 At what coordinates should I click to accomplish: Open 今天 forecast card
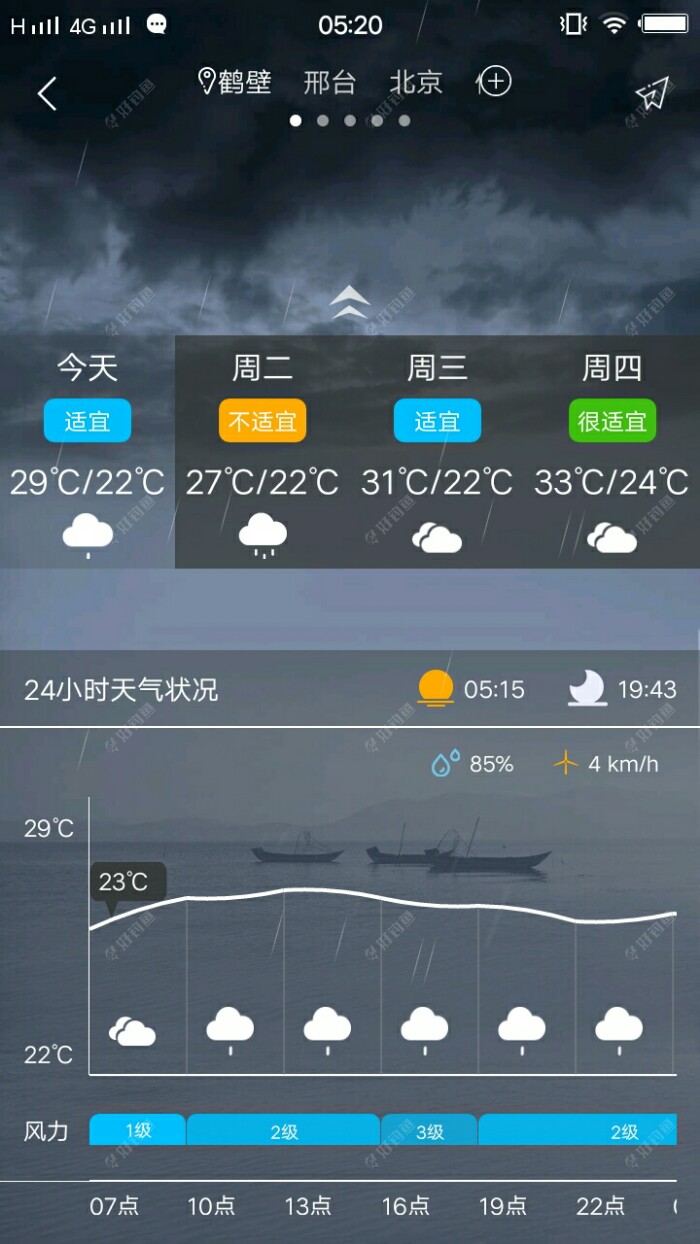[x=87, y=452]
